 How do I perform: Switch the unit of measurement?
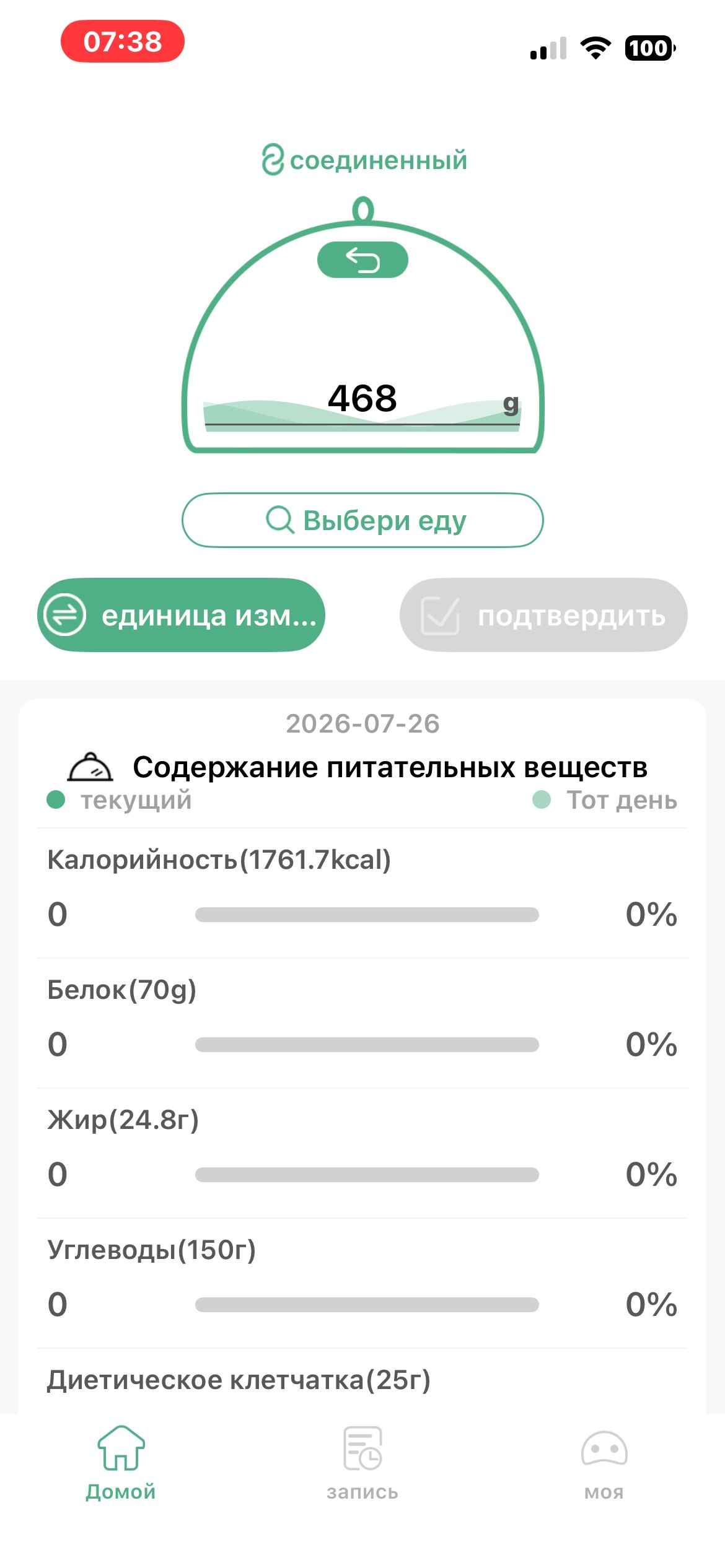click(181, 615)
